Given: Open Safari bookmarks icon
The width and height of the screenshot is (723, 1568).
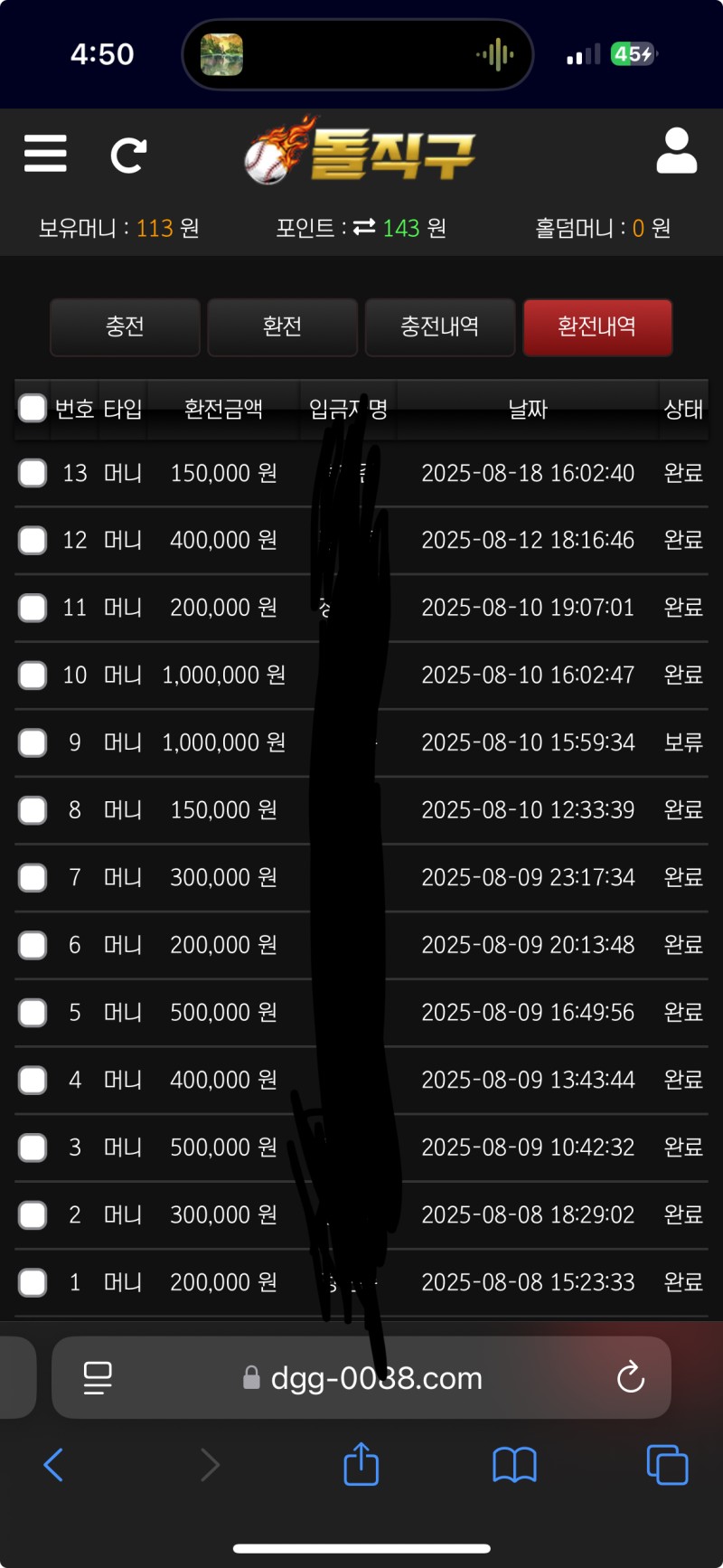Looking at the screenshot, I should tap(513, 1465).
